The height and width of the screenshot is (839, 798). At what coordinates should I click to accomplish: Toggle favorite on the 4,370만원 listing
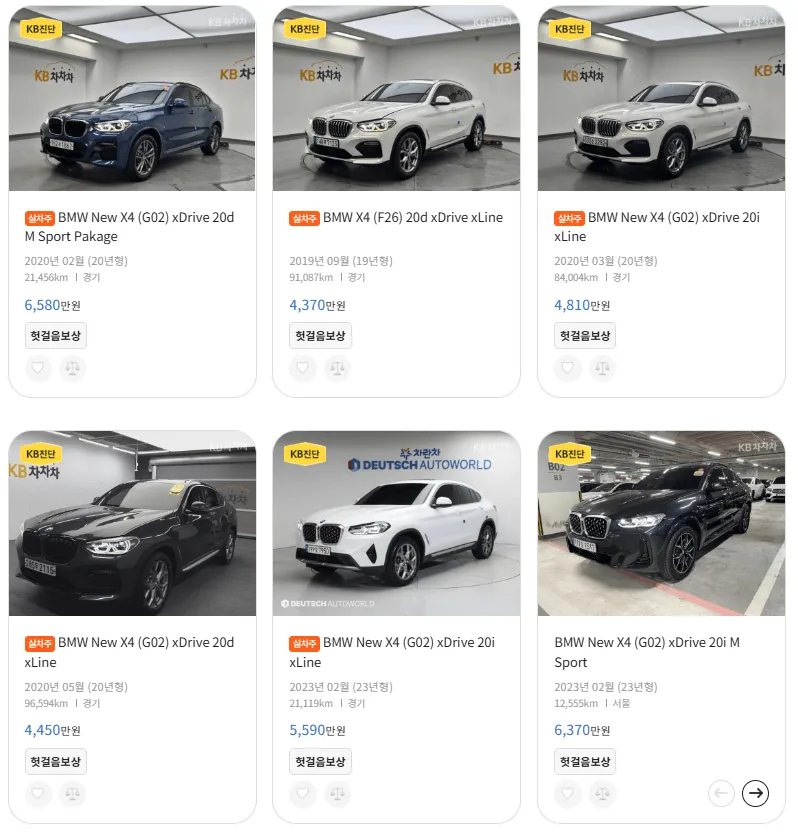pos(302,368)
